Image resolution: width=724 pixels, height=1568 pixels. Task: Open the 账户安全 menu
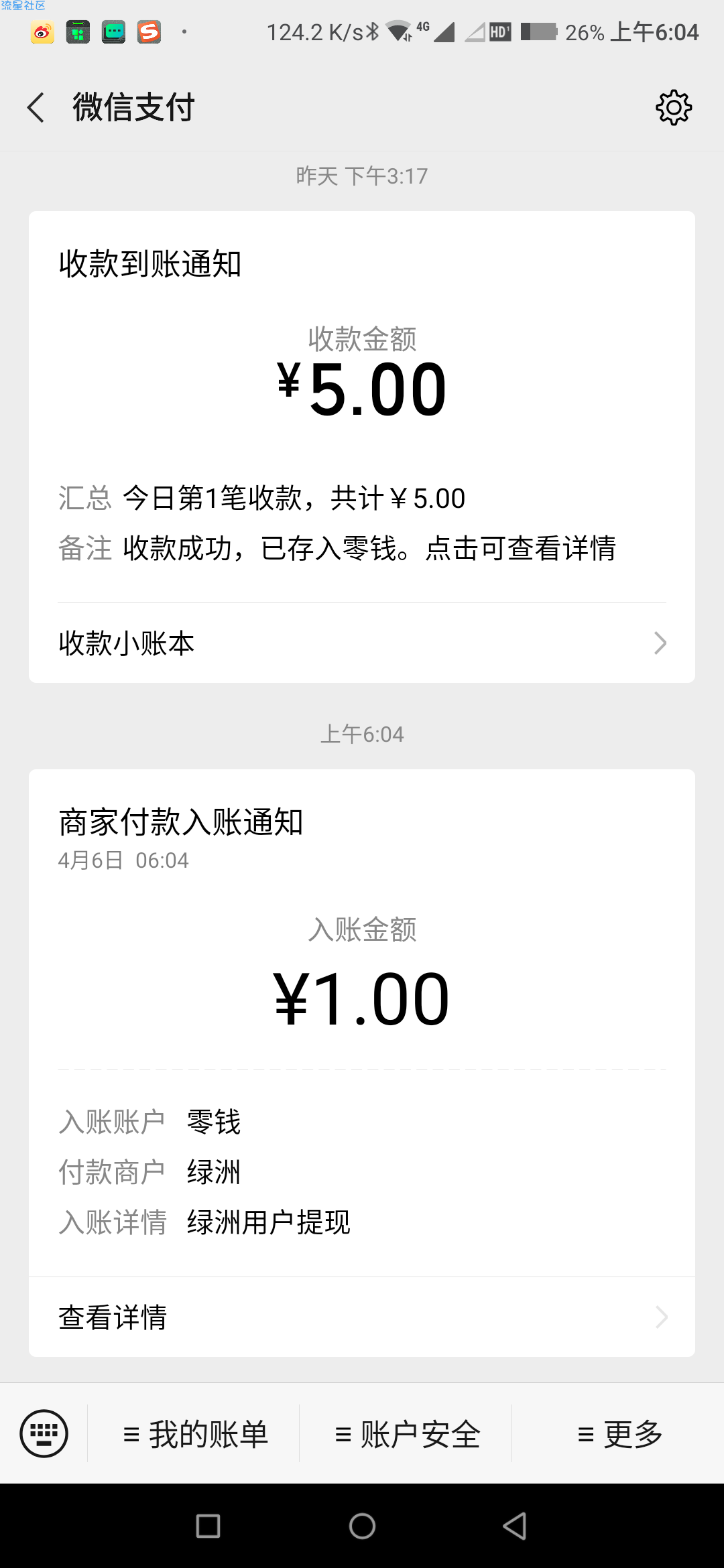[x=406, y=1434]
